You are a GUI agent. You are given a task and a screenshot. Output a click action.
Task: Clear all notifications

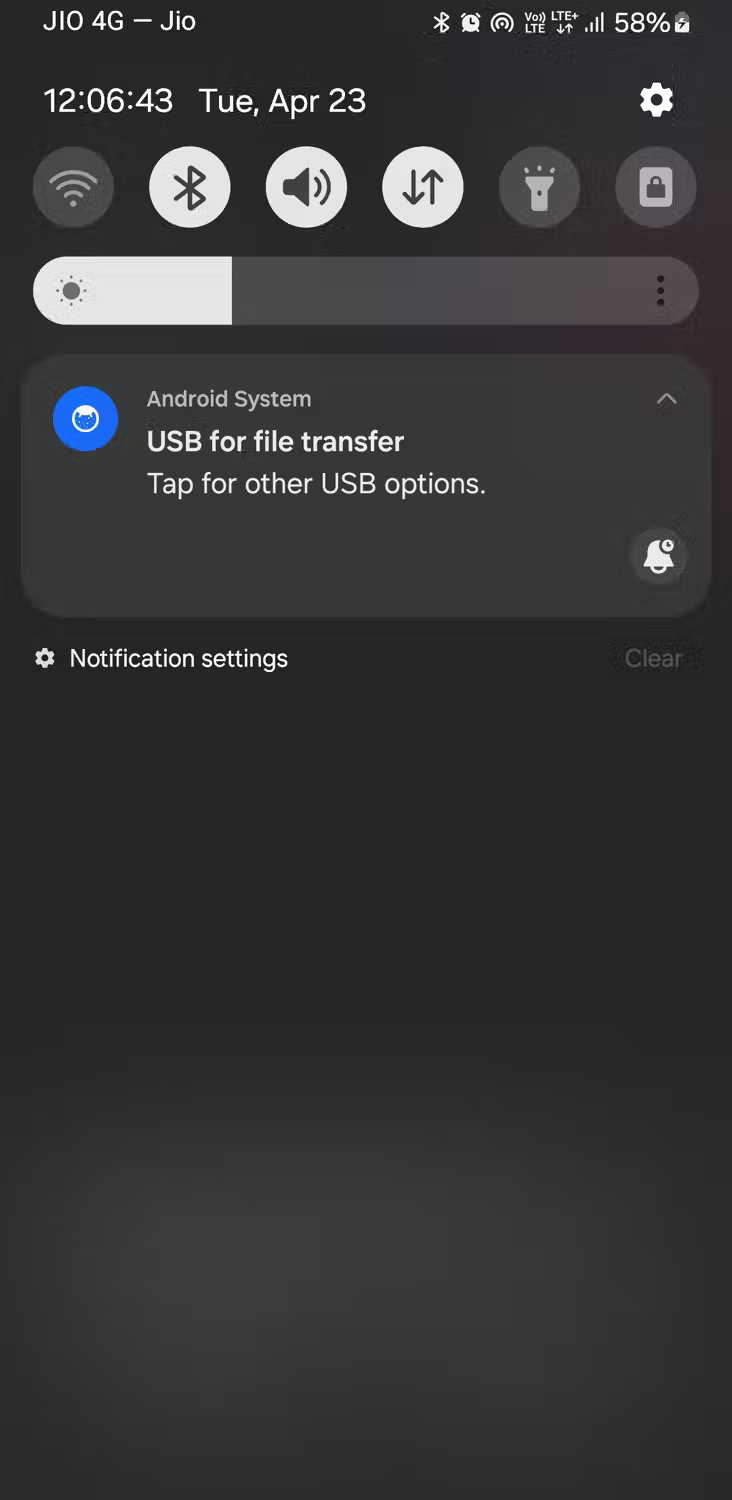[x=654, y=658]
